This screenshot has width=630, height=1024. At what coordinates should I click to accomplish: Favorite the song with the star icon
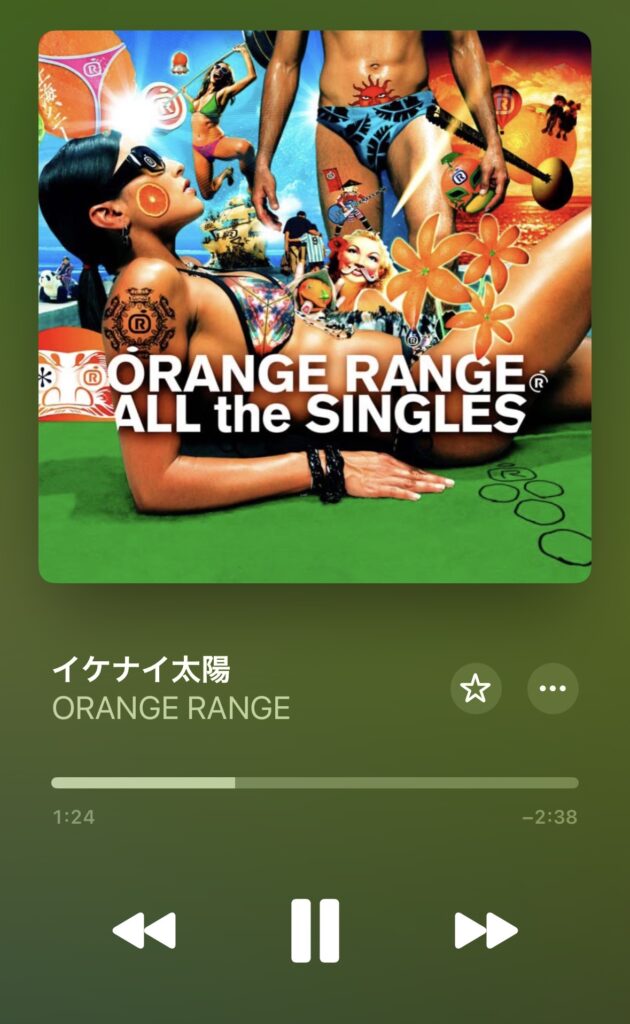pyautogui.click(x=475, y=688)
